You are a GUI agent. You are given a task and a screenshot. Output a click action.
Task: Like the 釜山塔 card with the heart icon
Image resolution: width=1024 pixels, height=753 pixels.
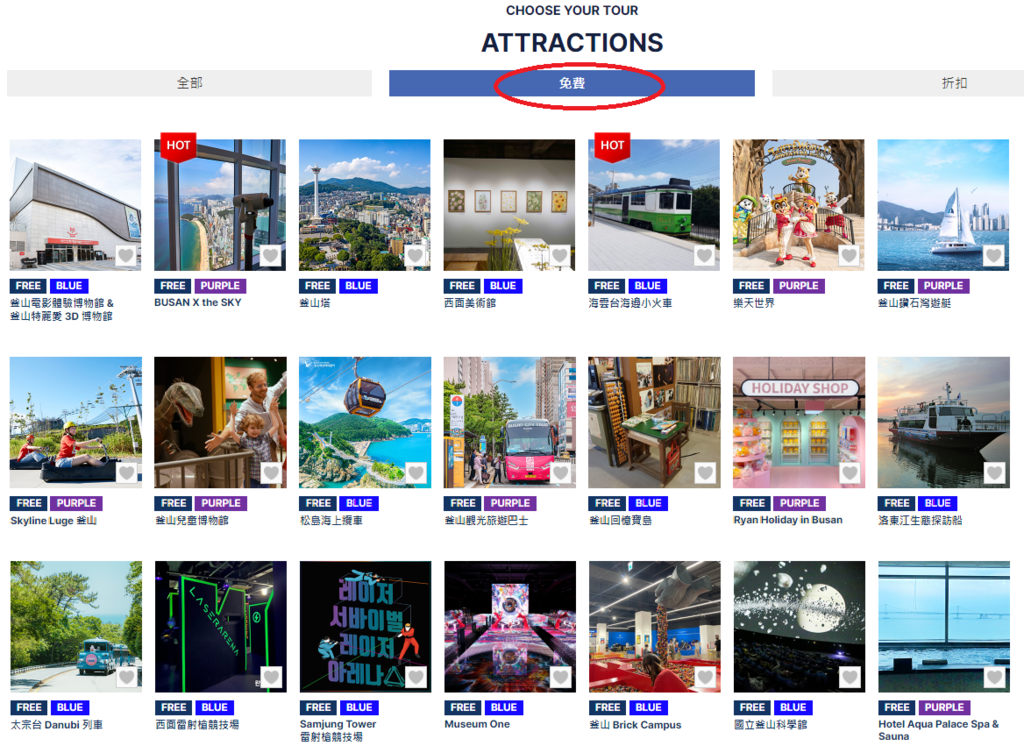point(415,256)
